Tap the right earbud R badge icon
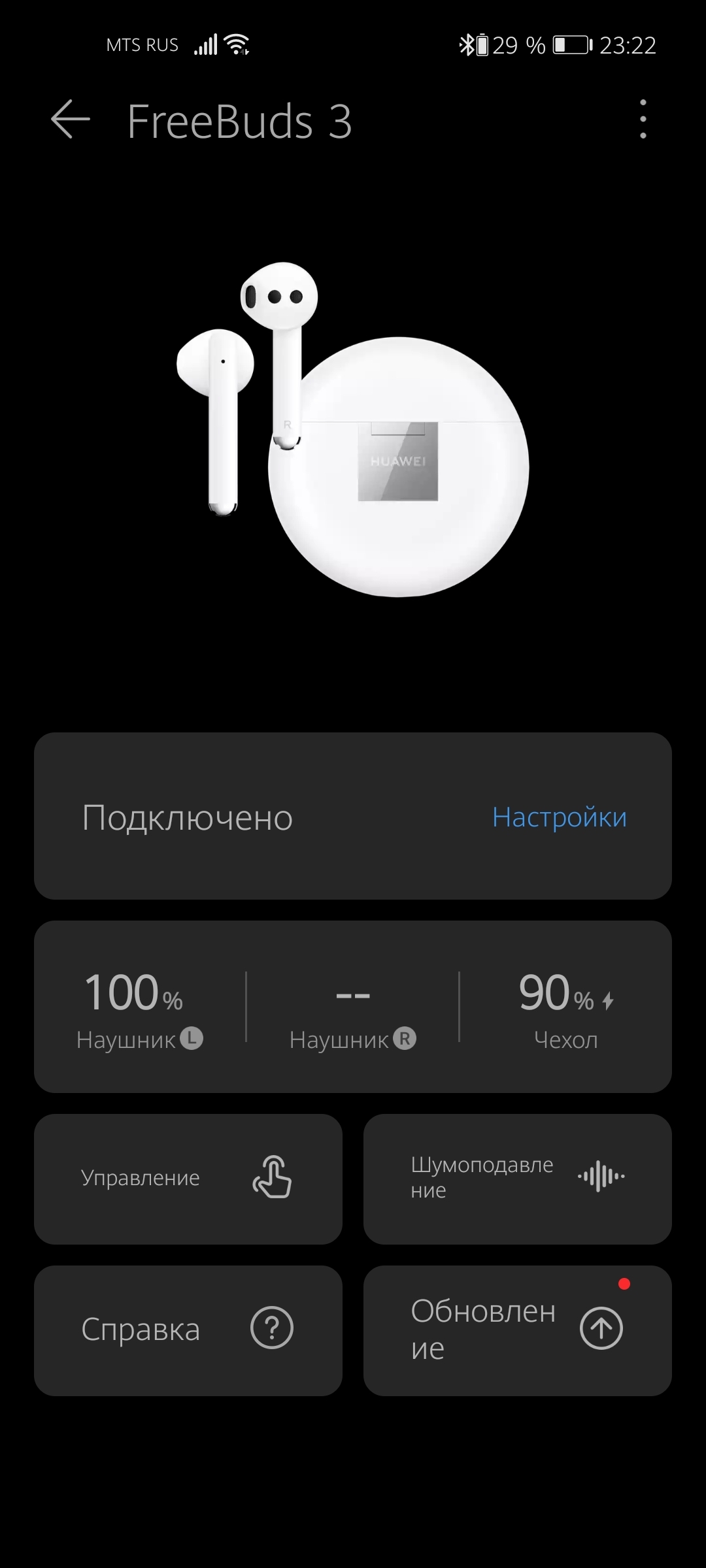Viewport: 706px width, 1568px height. (x=404, y=1037)
